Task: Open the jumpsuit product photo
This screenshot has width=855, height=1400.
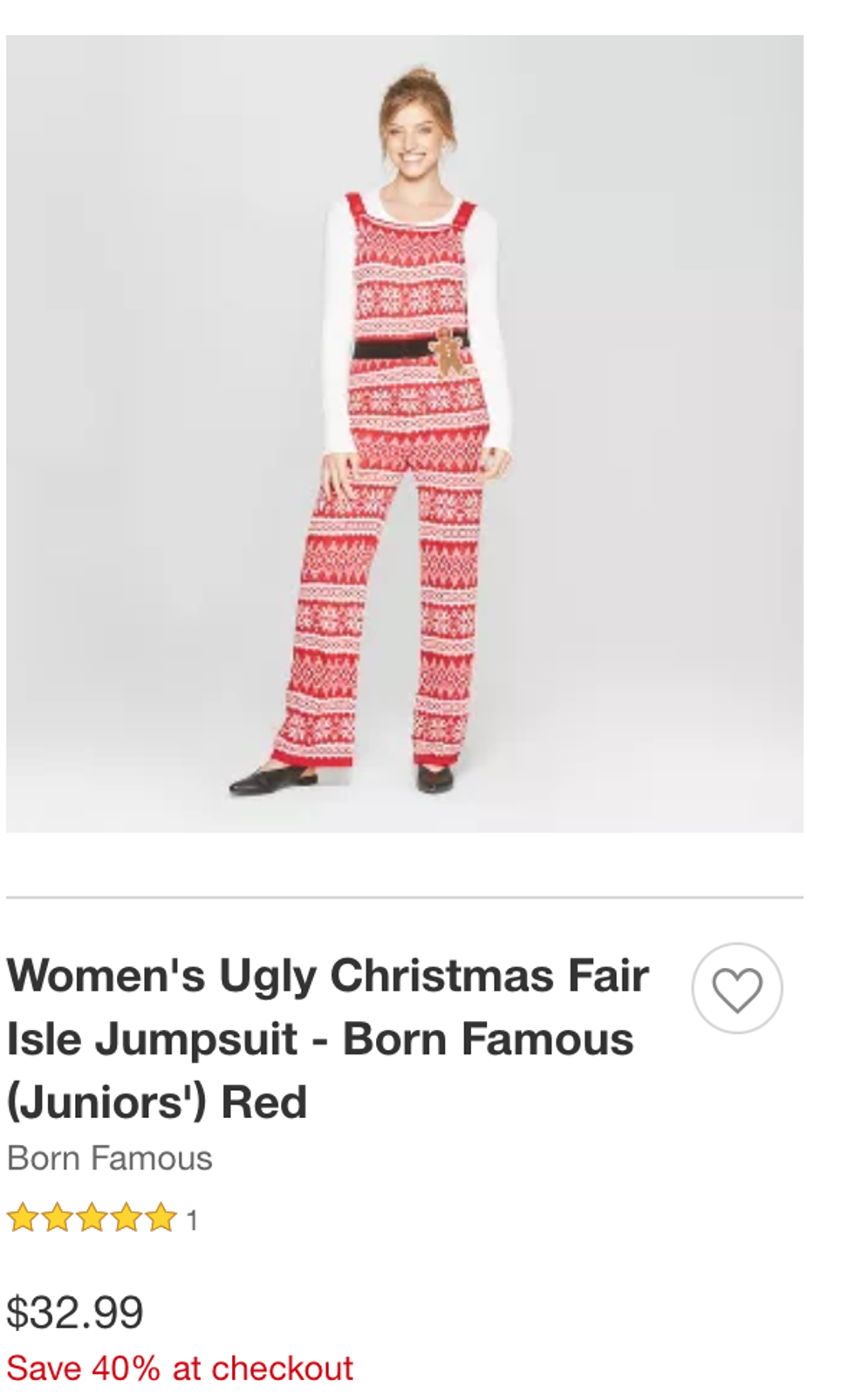Action: point(405,434)
